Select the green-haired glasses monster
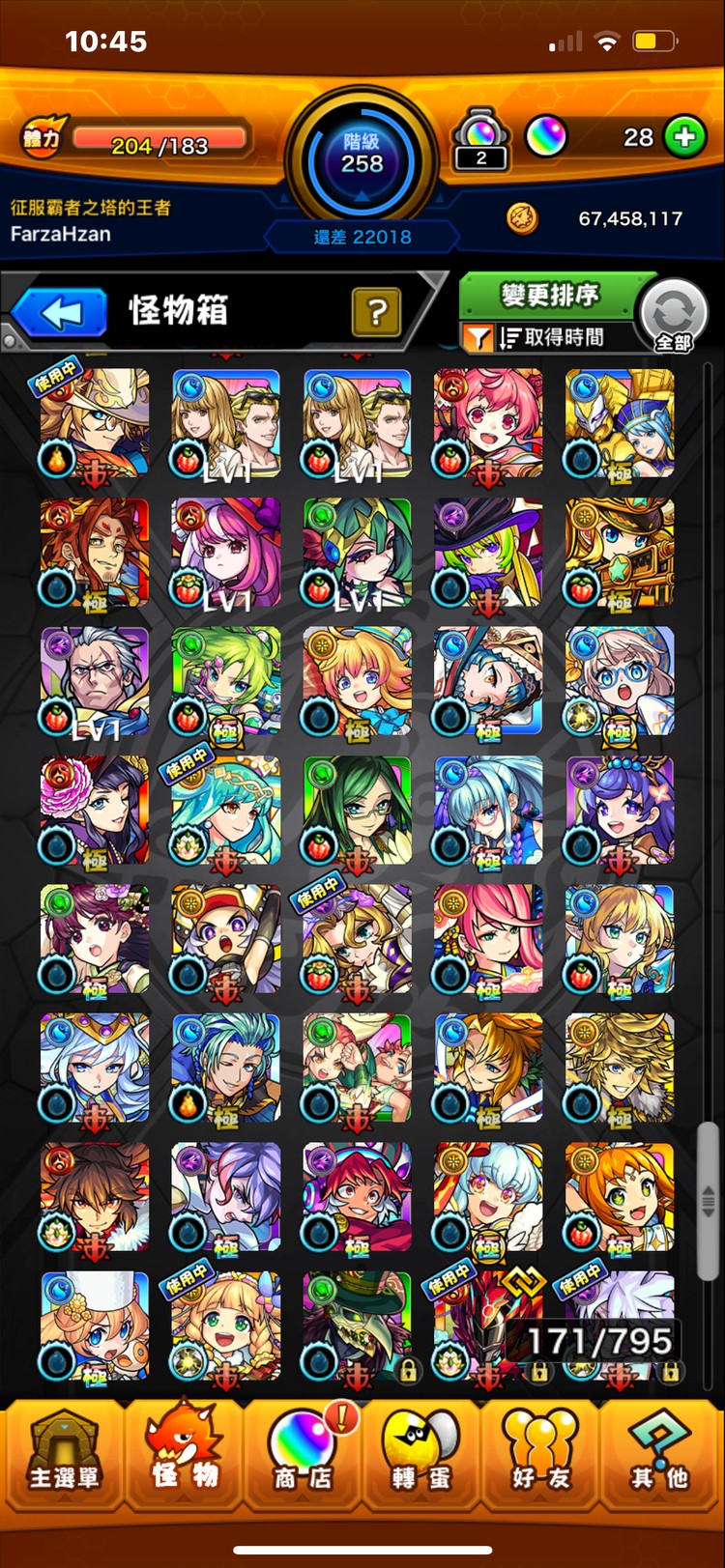The height and width of the screenshot is (1568, 725). (358, 810)
